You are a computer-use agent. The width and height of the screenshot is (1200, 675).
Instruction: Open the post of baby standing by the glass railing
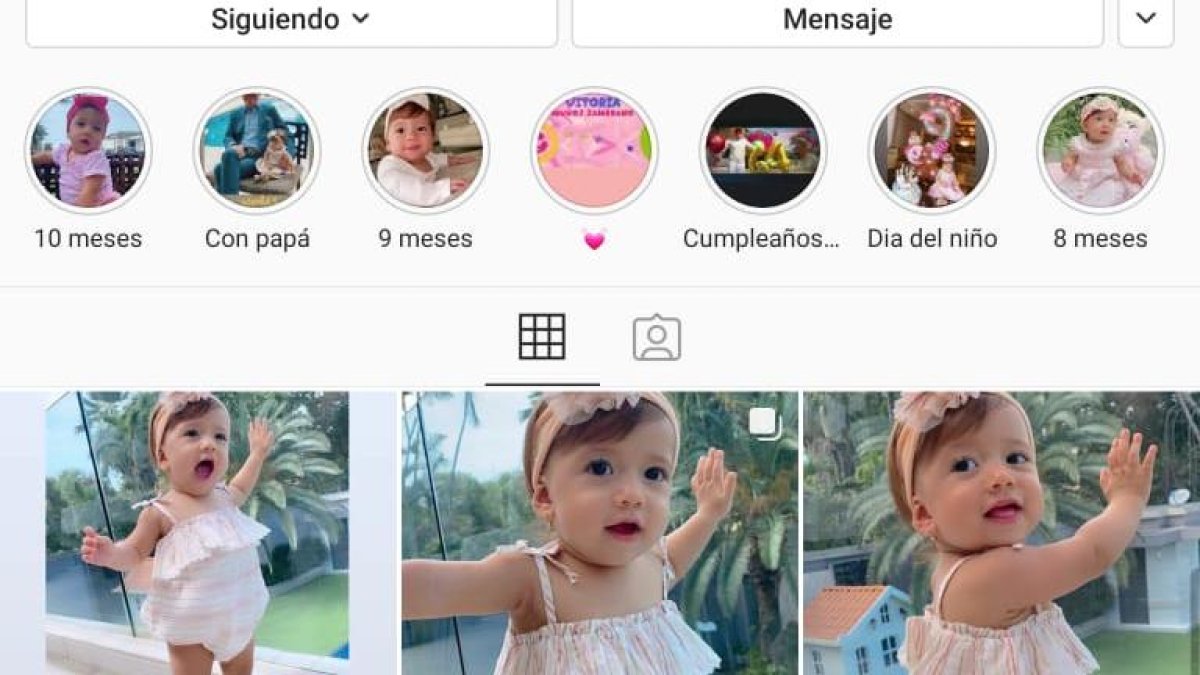click(x=198, y=533)
